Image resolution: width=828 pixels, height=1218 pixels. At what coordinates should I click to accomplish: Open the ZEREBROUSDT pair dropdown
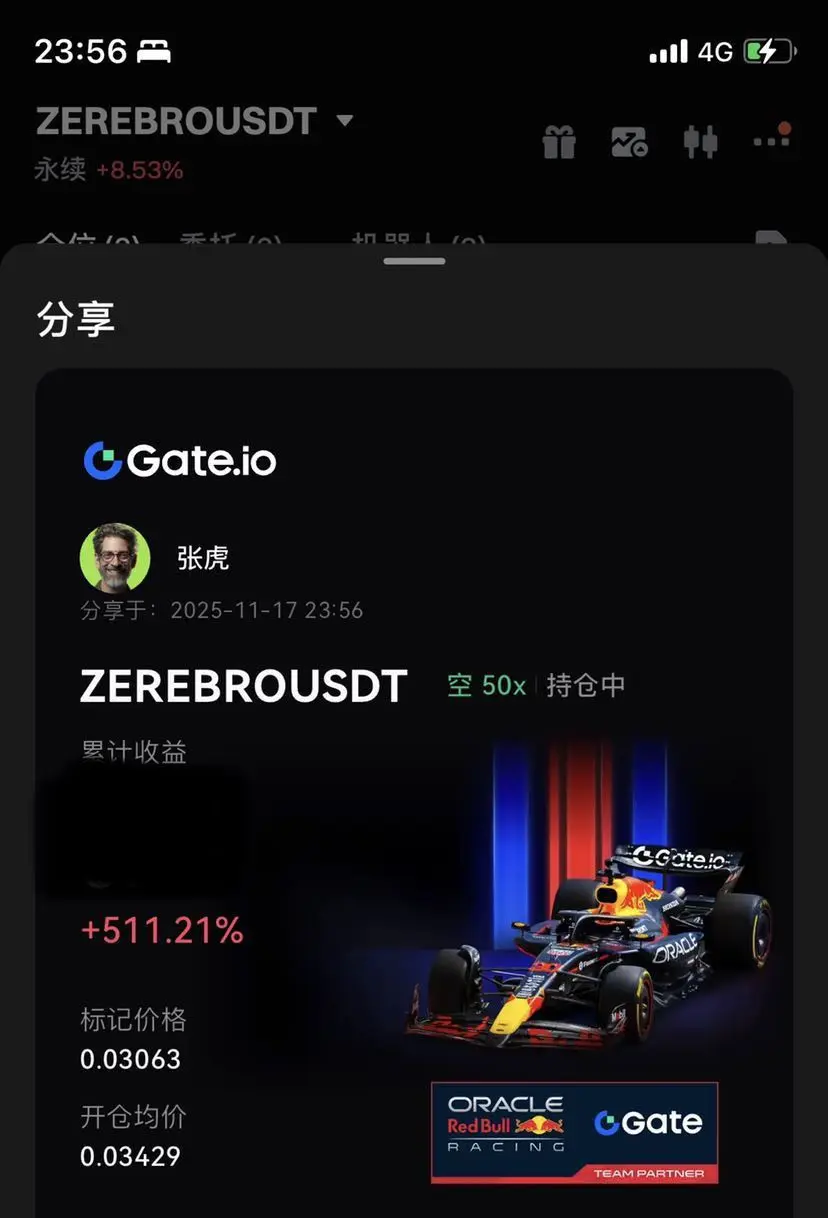345,121
